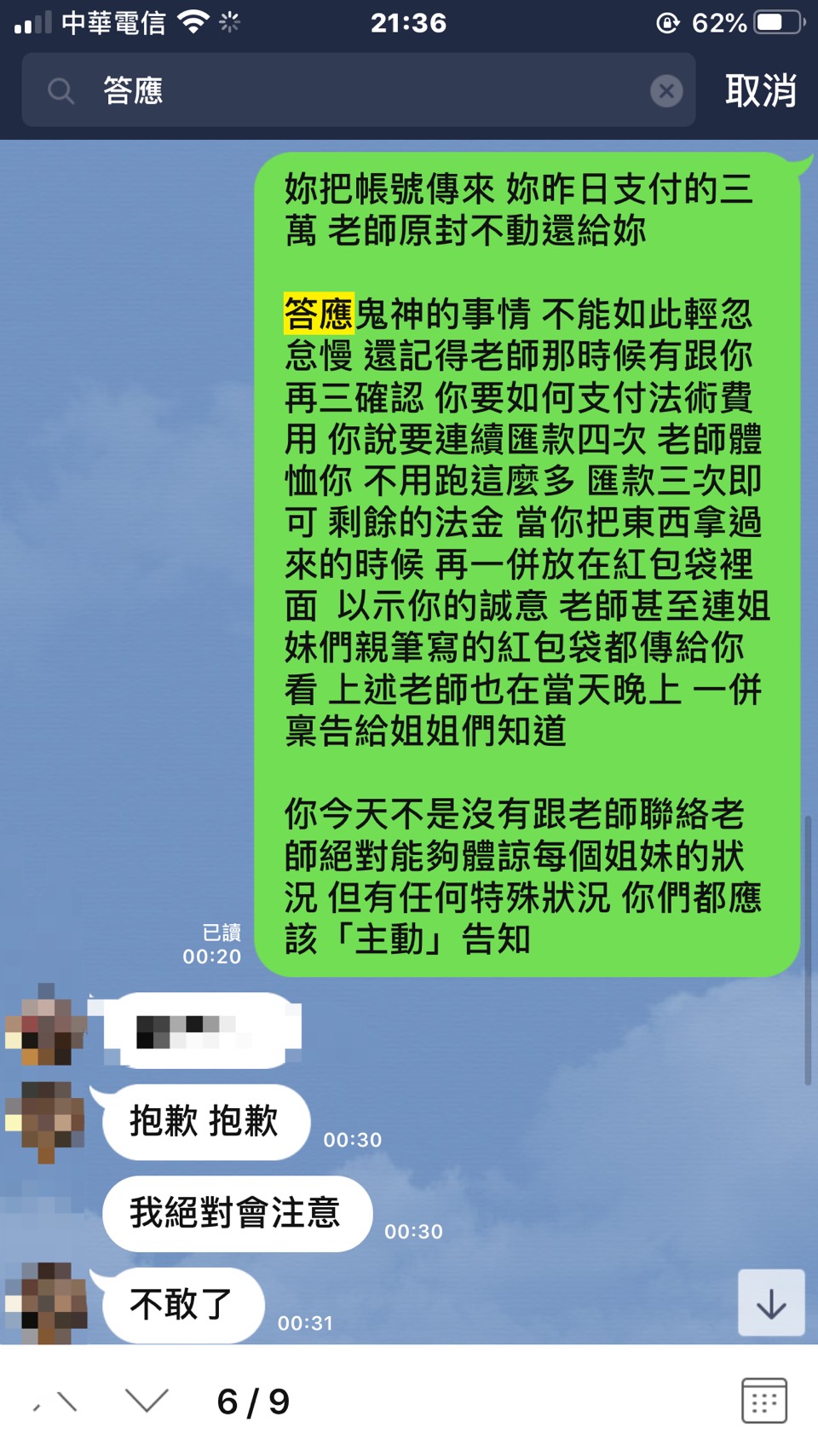Tap the search field containing 答應
Image resolution: width=818 pixels, height=1456 pixels.
click(x=358, y=90)
